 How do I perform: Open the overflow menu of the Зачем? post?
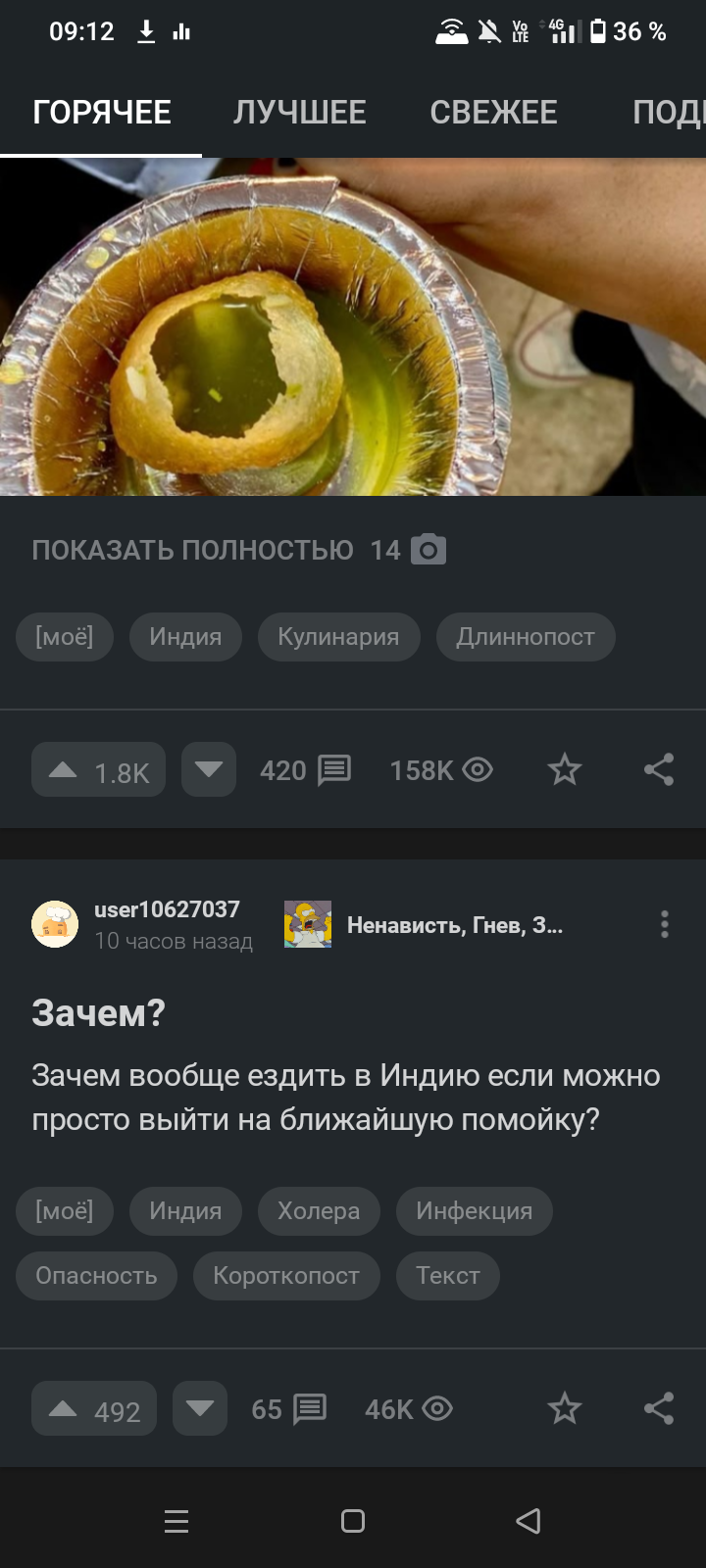(x=665, y=924)
